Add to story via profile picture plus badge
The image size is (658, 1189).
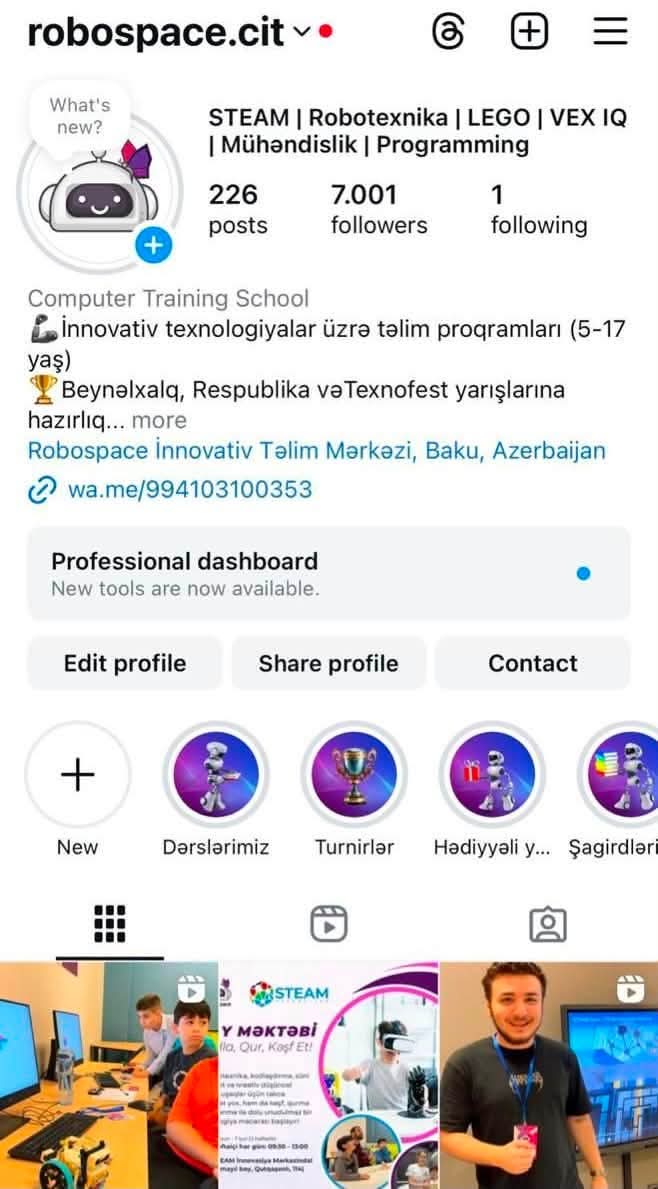click(154, 246)
